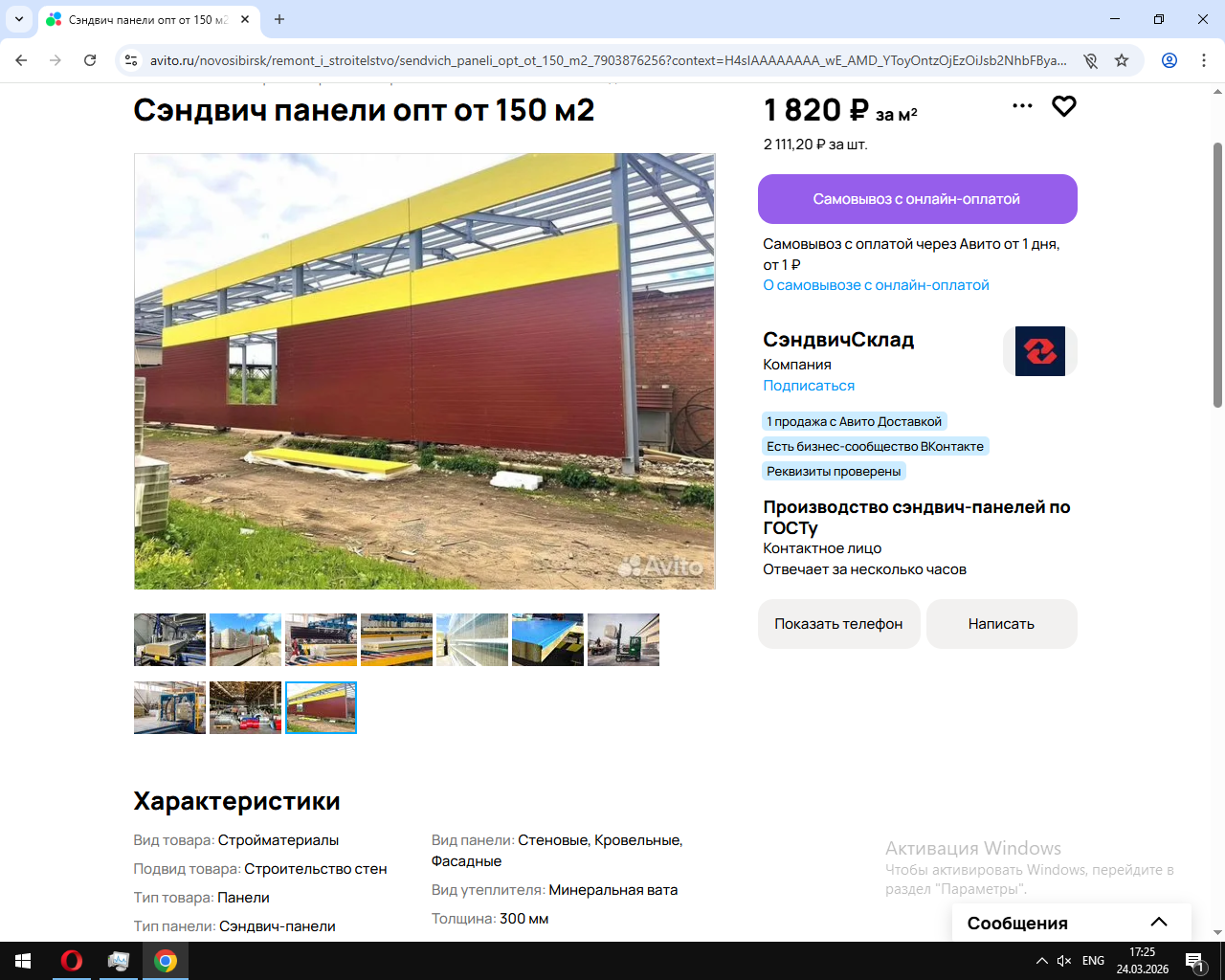Open a new browser tab
The width and height of the screenshot is (1225, 980).
[x=279, y=19]
